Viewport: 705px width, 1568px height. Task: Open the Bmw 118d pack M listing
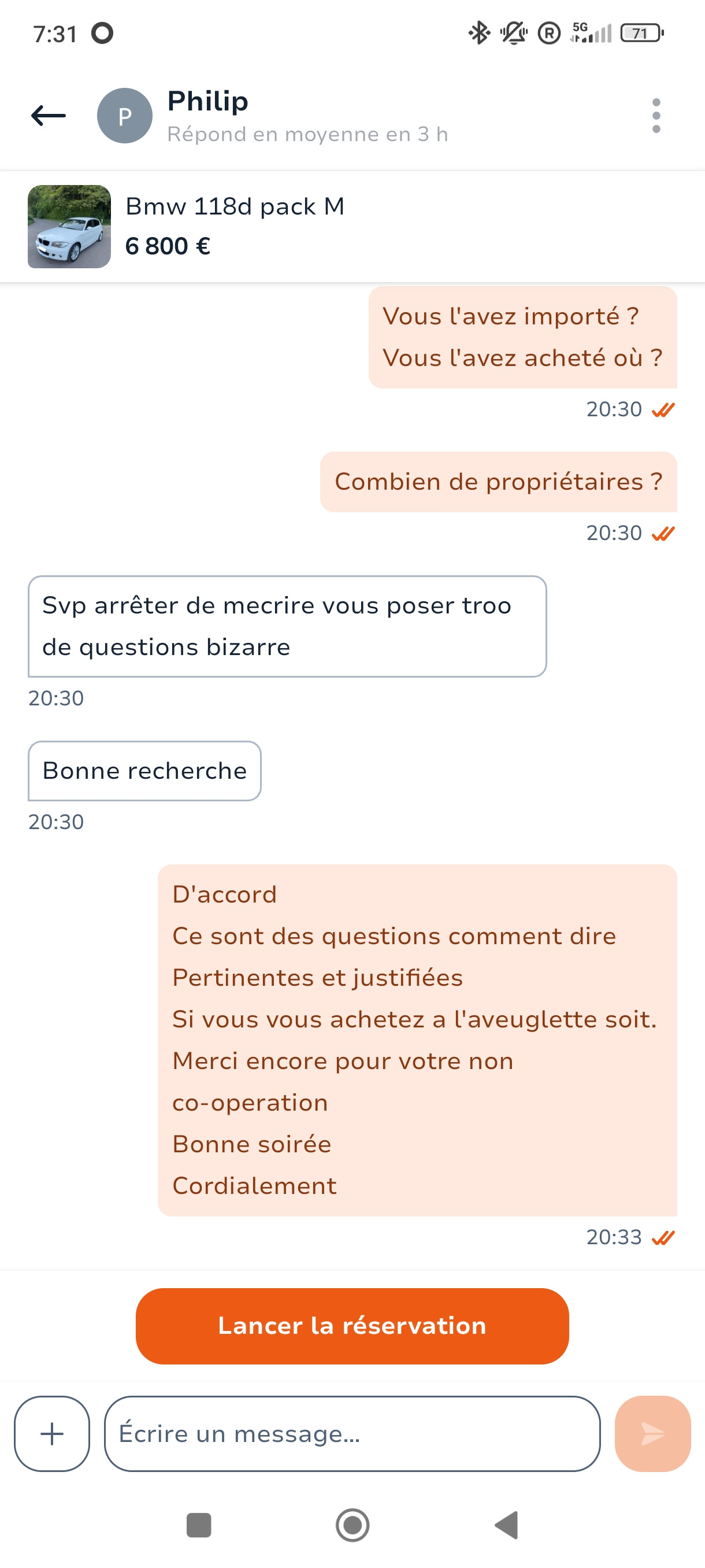(x=352, y=227)
